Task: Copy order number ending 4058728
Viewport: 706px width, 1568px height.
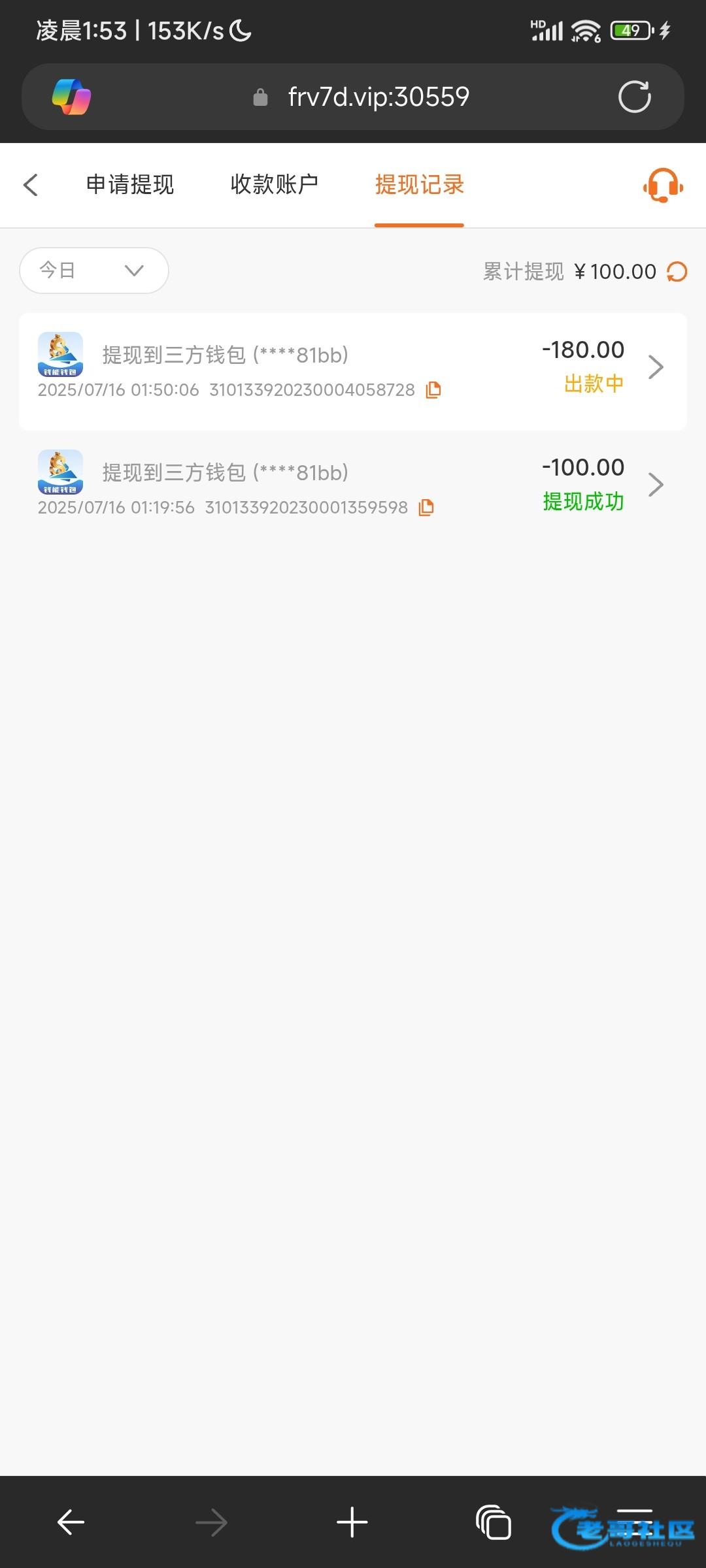Action: [433, 390]
